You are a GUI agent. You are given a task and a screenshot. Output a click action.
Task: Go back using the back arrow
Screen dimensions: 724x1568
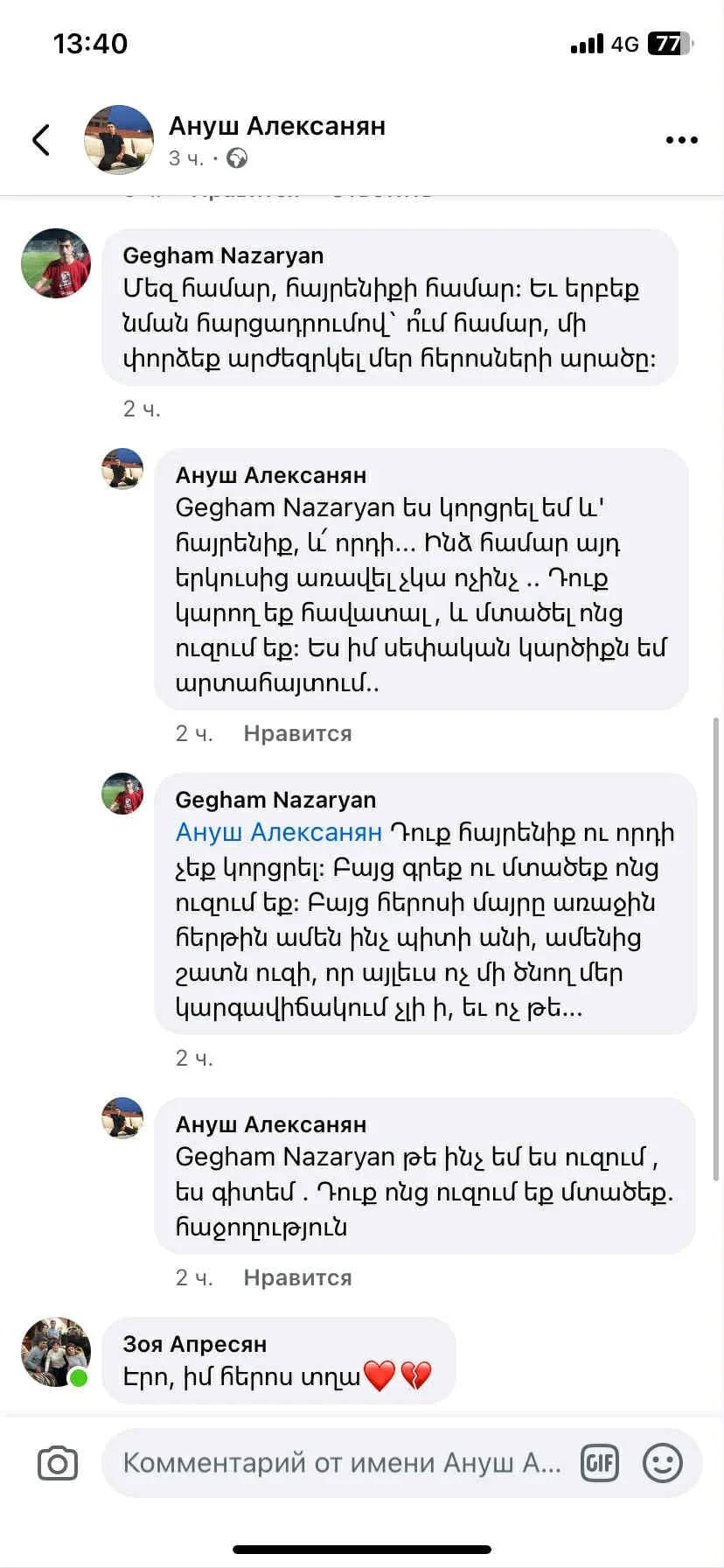(x=41, y=140)
